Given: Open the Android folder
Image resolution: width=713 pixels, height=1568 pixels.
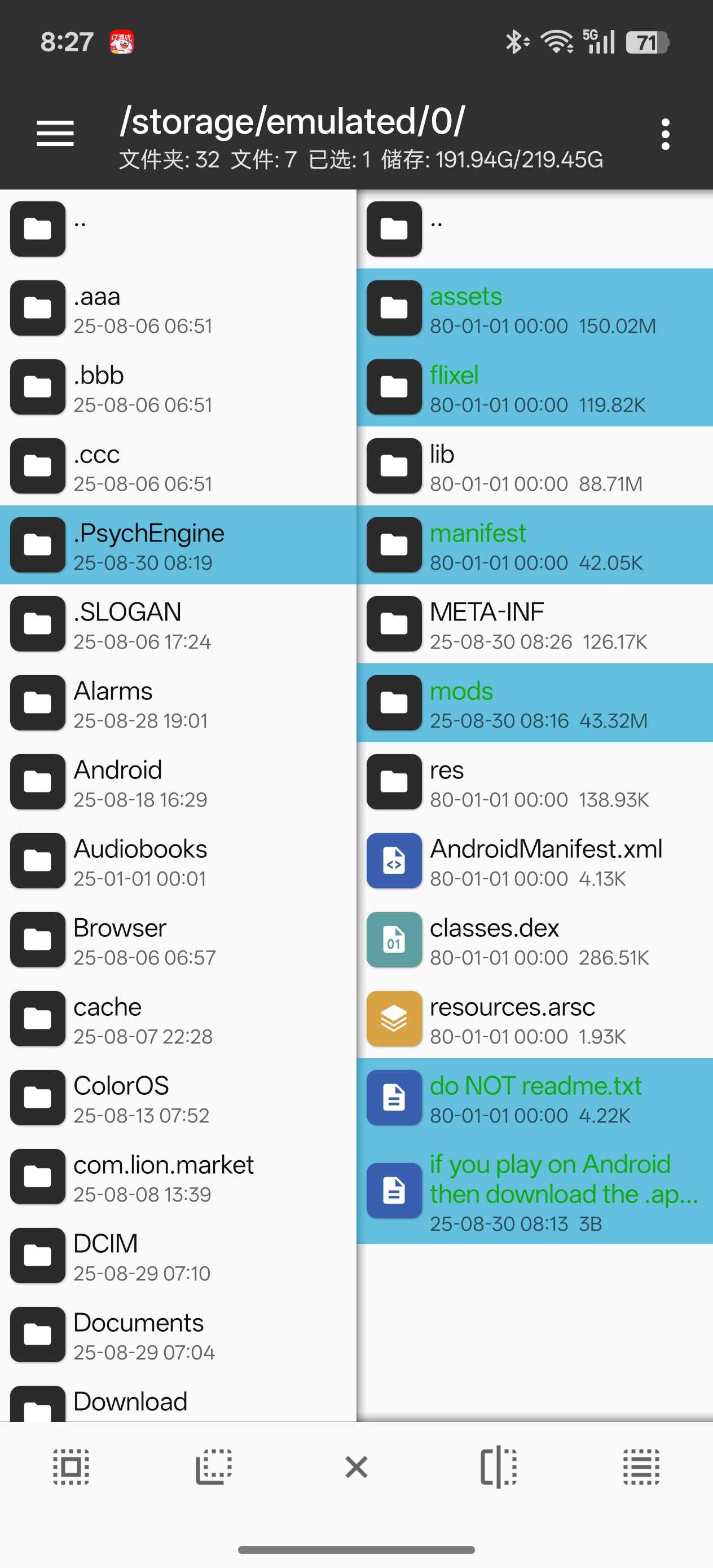Looking at the screenshot, I should [178, 782].
